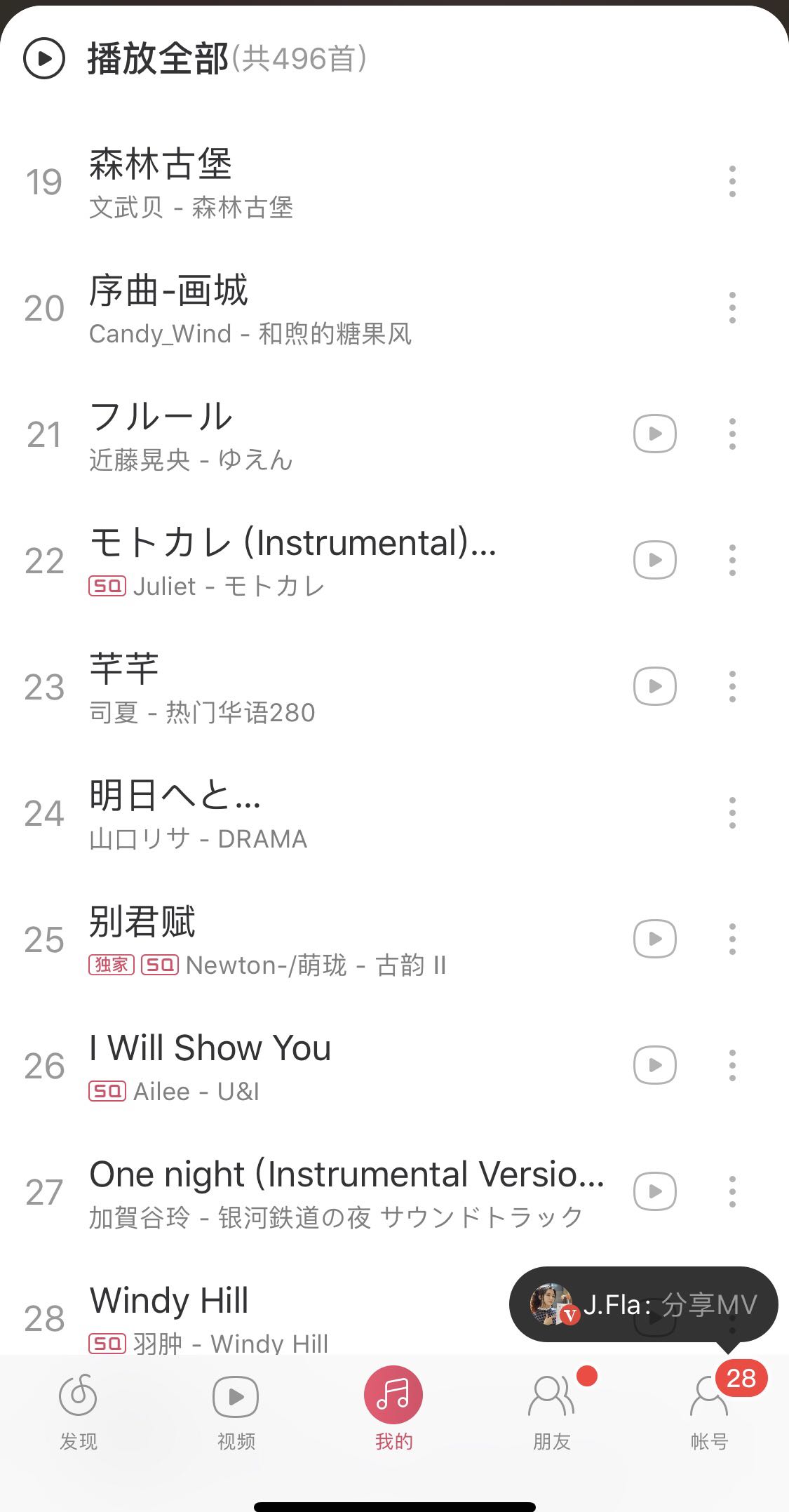Play the song Windy Hill

click(170, 1302)
